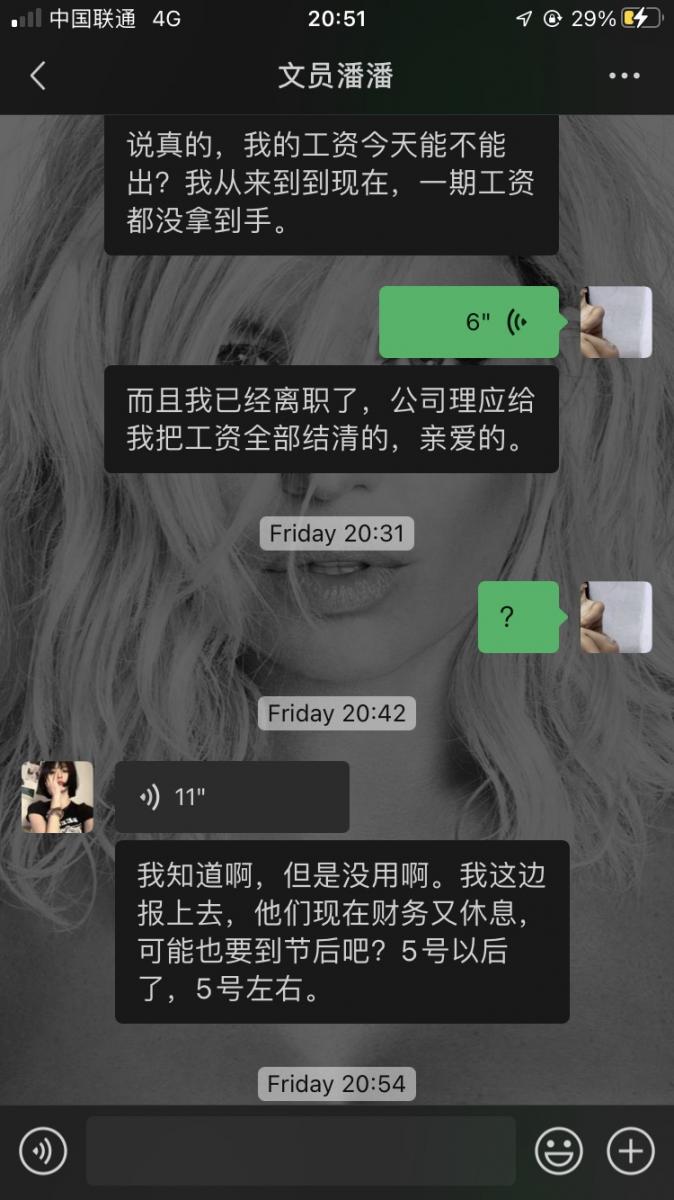Play the sent 6-second voice message
Image resolution: width=674 pixels, height=1200 pixels.
pyautogui.click(x=468, y=322)
